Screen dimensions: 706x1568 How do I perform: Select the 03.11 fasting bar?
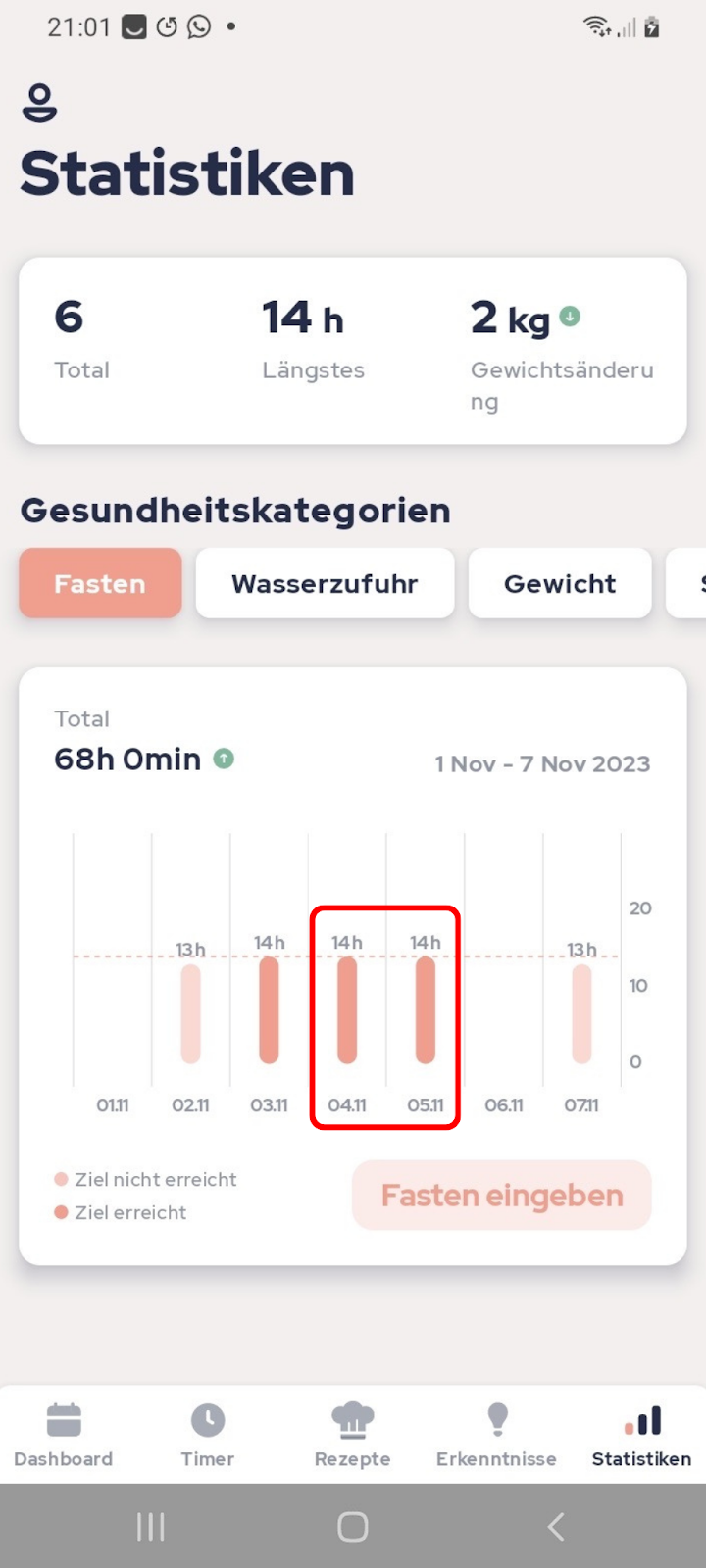pos(269,1009)
